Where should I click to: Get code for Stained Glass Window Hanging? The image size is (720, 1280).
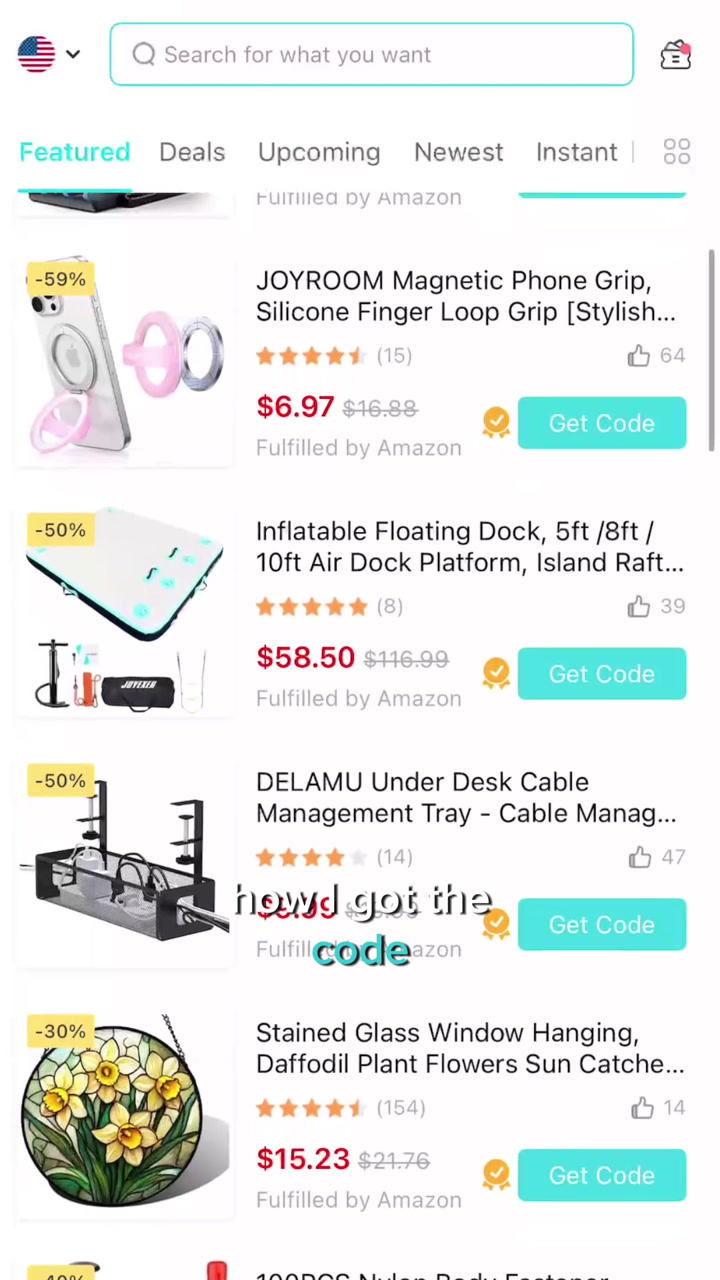pyautogui.click(x=601, y=1176)
